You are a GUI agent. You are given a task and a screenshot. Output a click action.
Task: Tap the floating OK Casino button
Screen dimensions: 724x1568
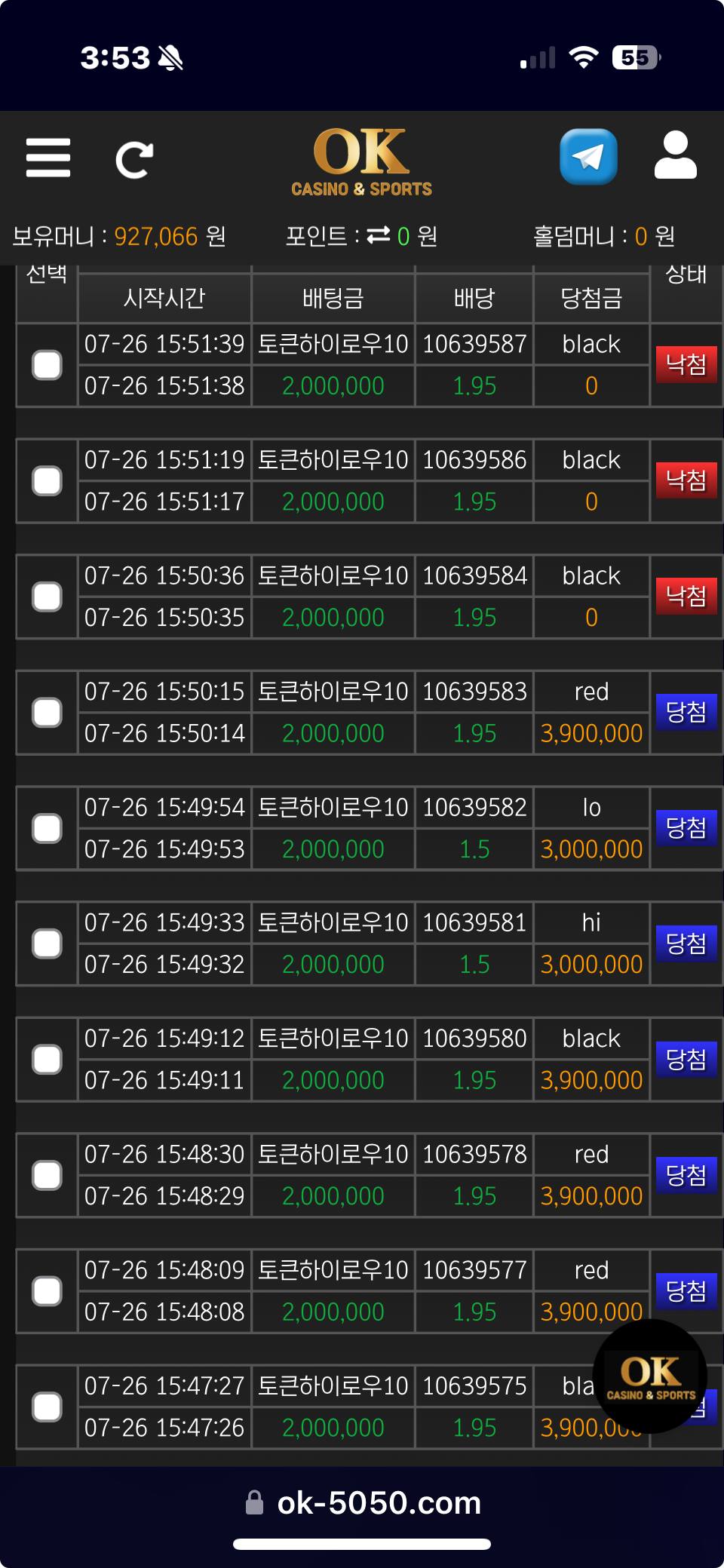[x=650, y=1376]
